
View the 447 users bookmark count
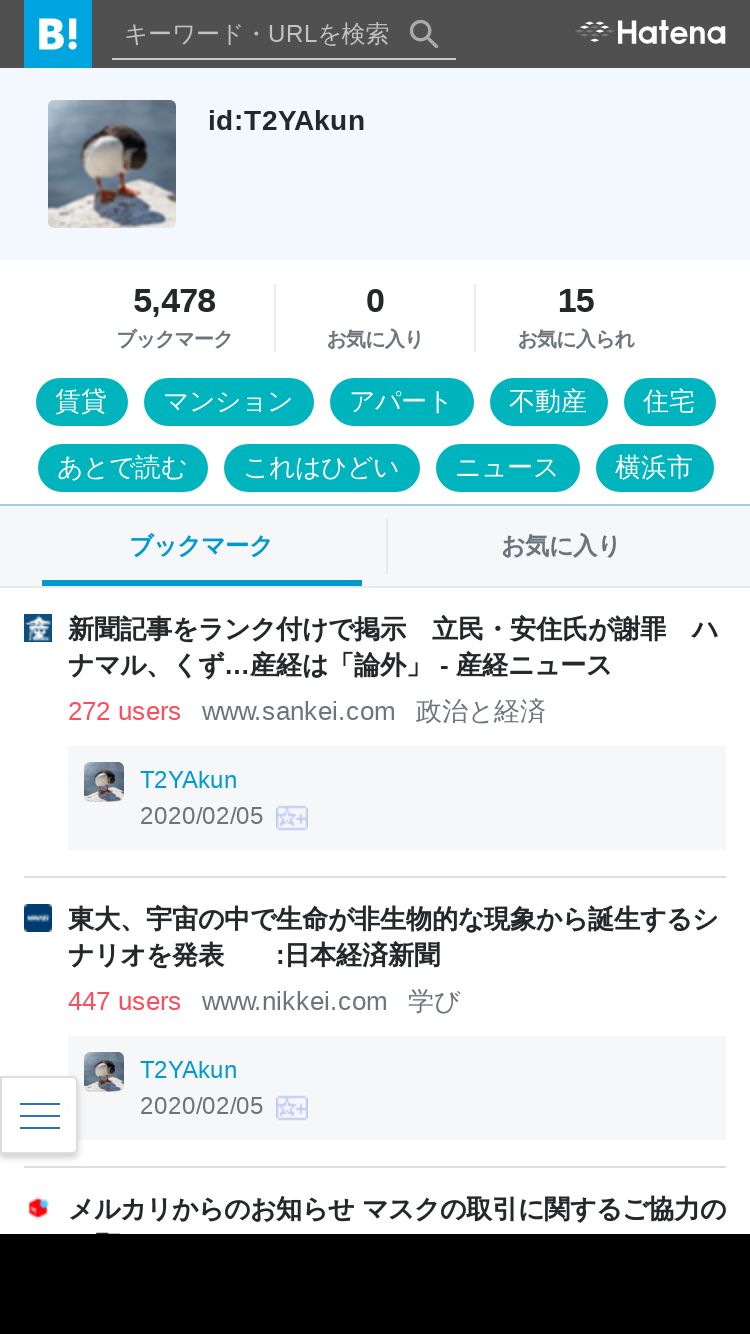tap(124, 1002)
